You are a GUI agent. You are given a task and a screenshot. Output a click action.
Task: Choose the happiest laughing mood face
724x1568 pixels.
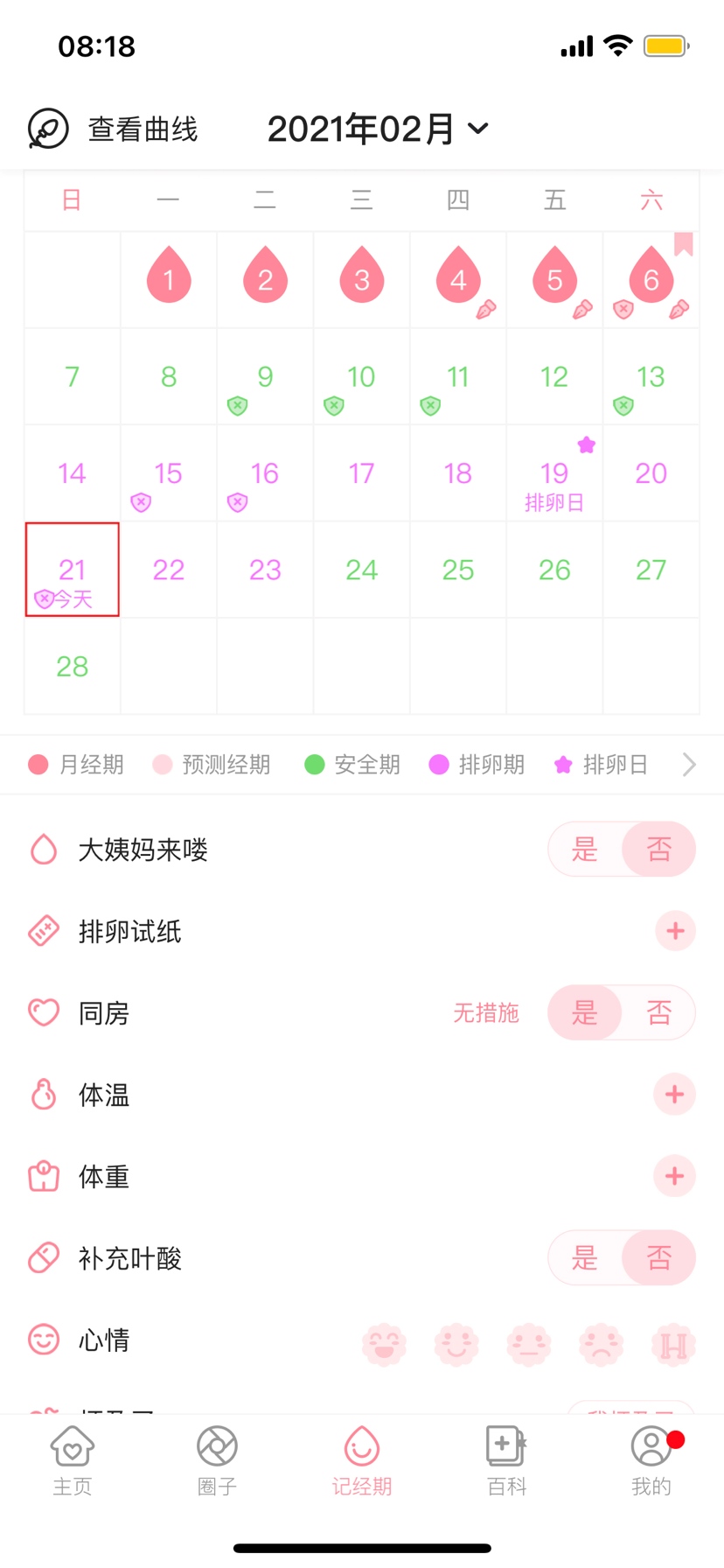tap(384, 1344)
